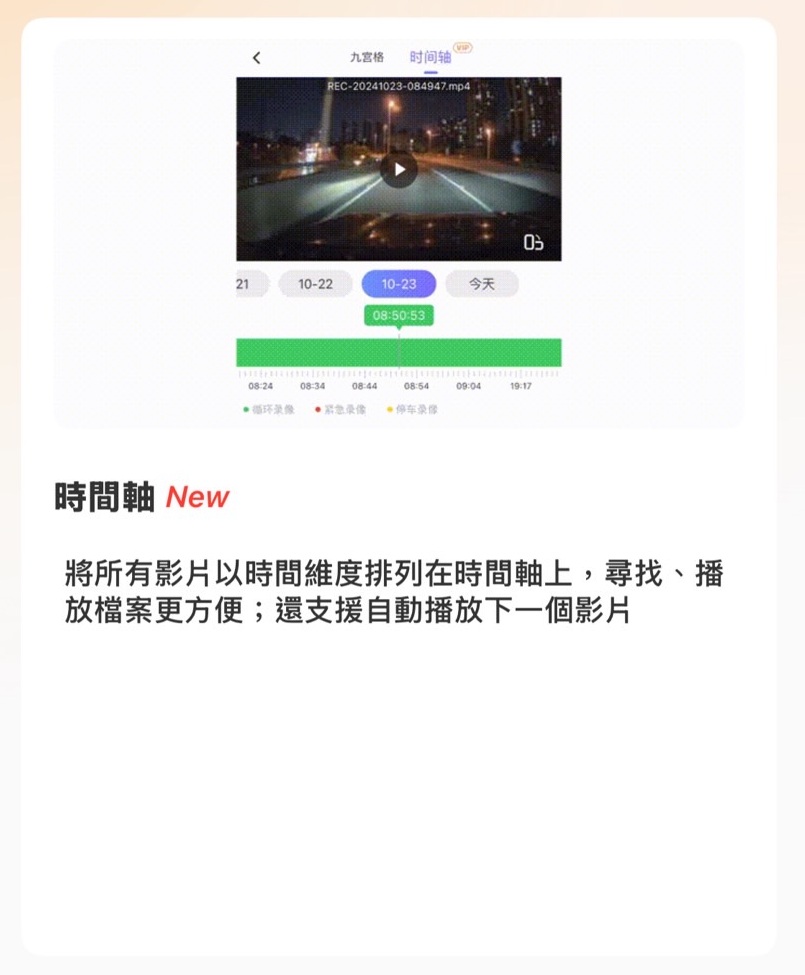Click the back chevron at top left
Image resolution: width=805 pixels, height=975 pixels.
tap(258, 57)
